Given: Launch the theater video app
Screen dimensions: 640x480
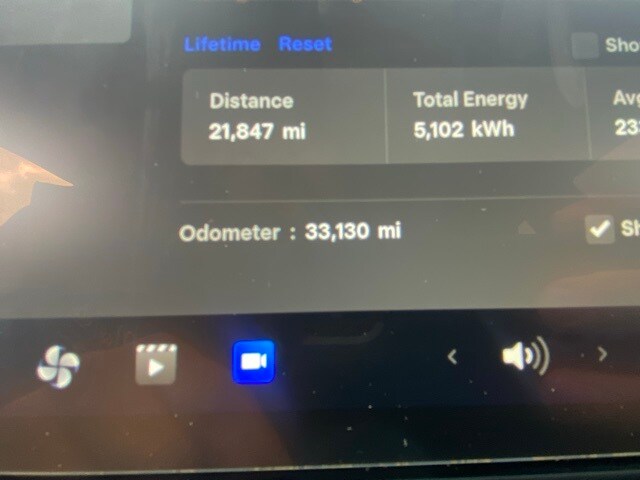Looking at the screenshot, I should click(x=156, y=364).
